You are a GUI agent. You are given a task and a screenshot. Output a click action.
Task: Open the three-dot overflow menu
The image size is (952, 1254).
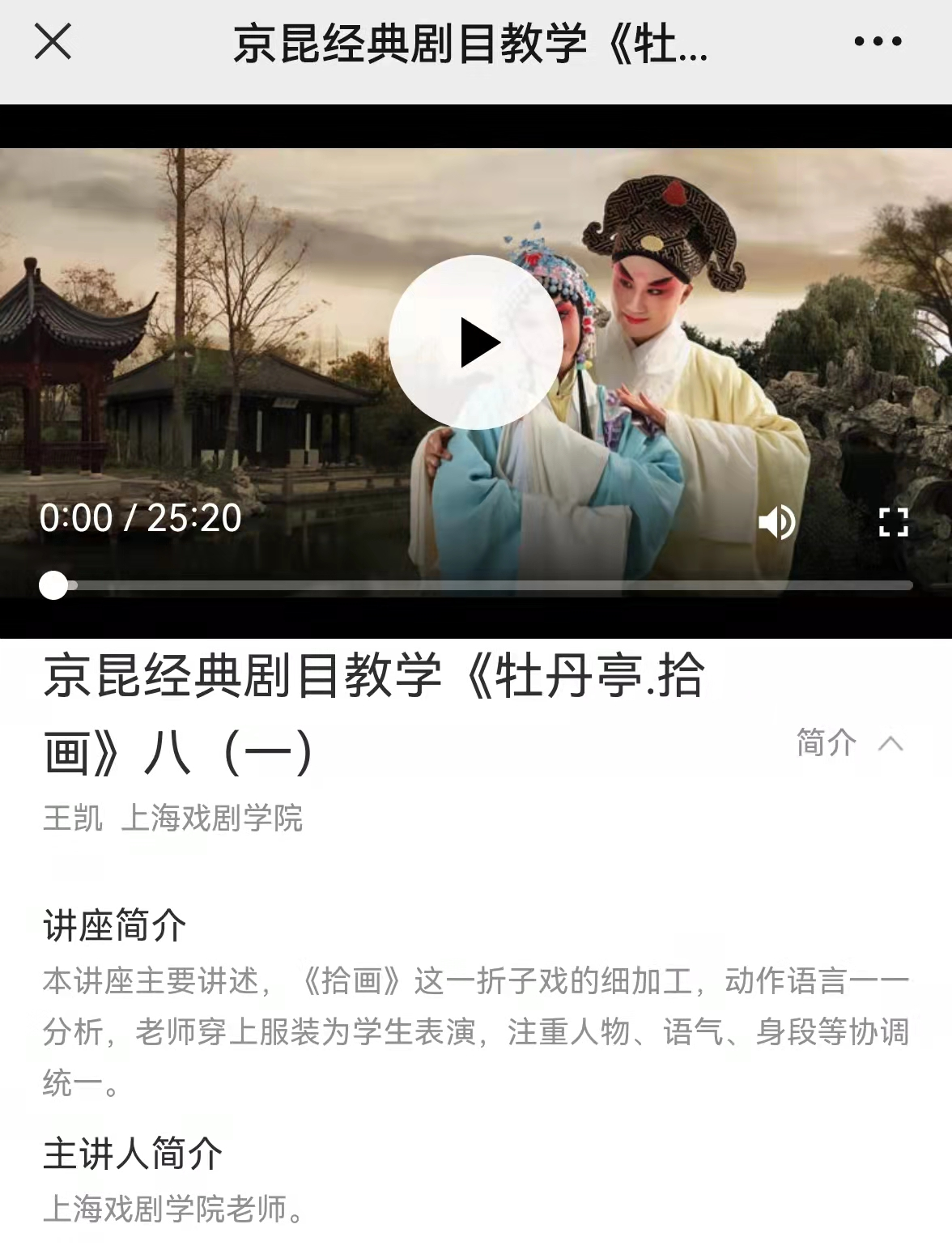click(878, 41)
